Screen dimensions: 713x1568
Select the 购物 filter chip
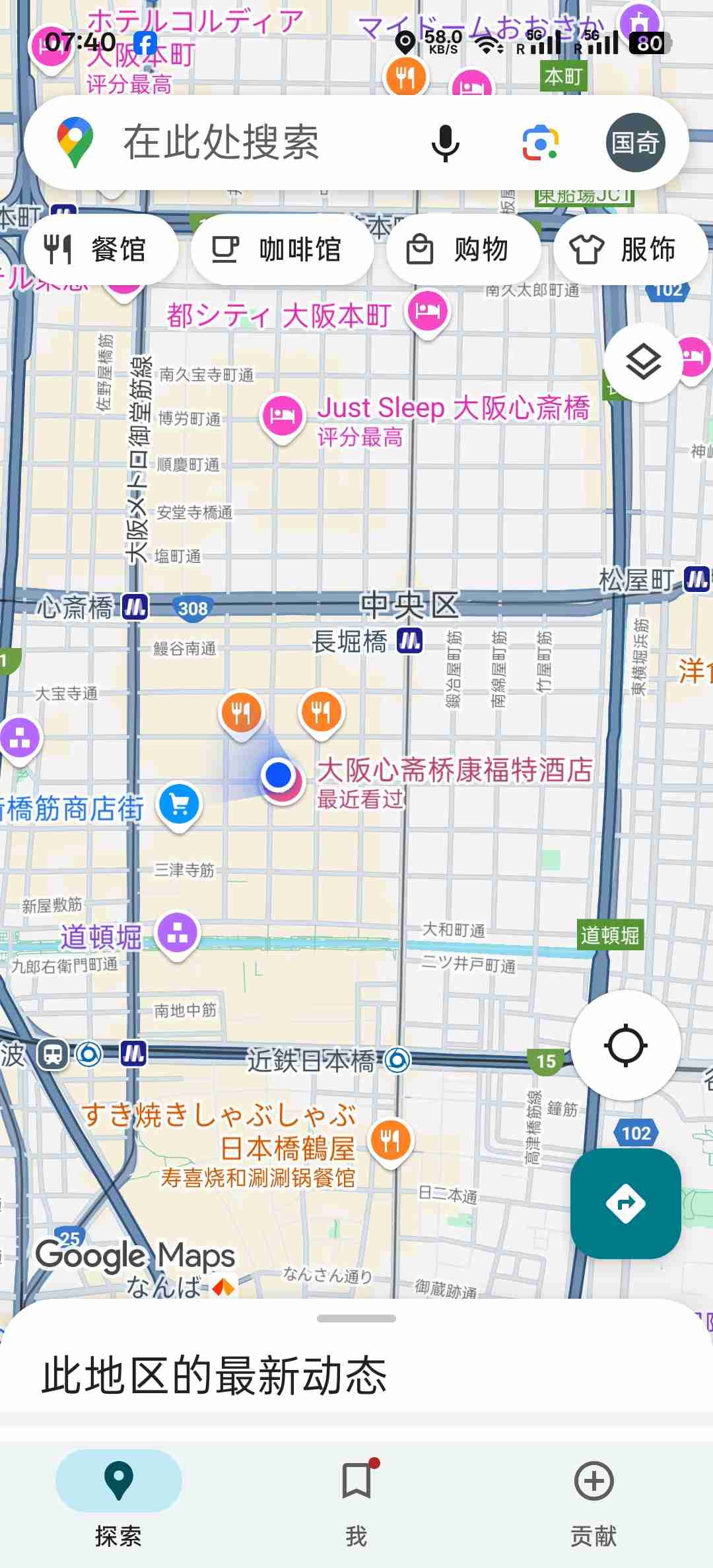pyautogui.click(x=463, y=250)
